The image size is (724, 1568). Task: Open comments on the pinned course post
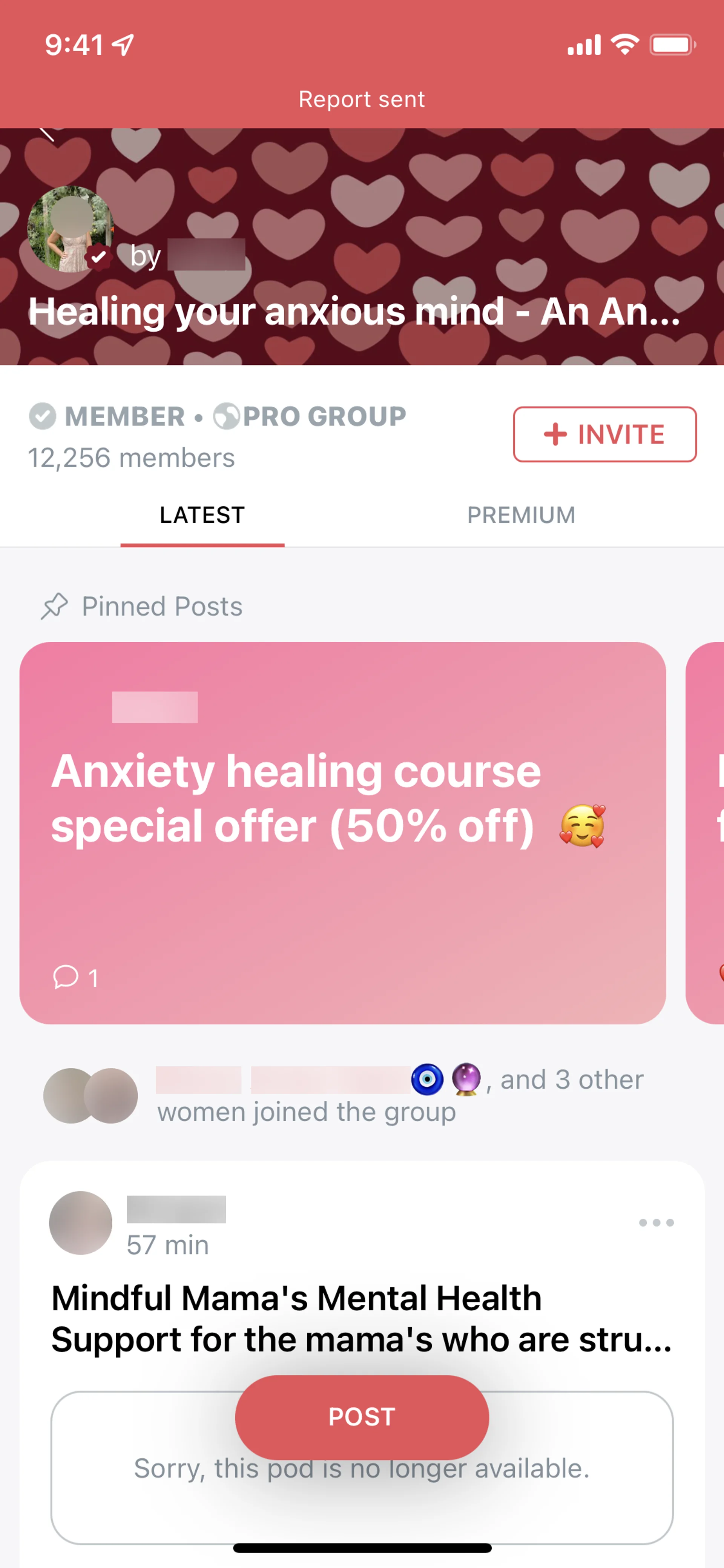coord(74,978)
